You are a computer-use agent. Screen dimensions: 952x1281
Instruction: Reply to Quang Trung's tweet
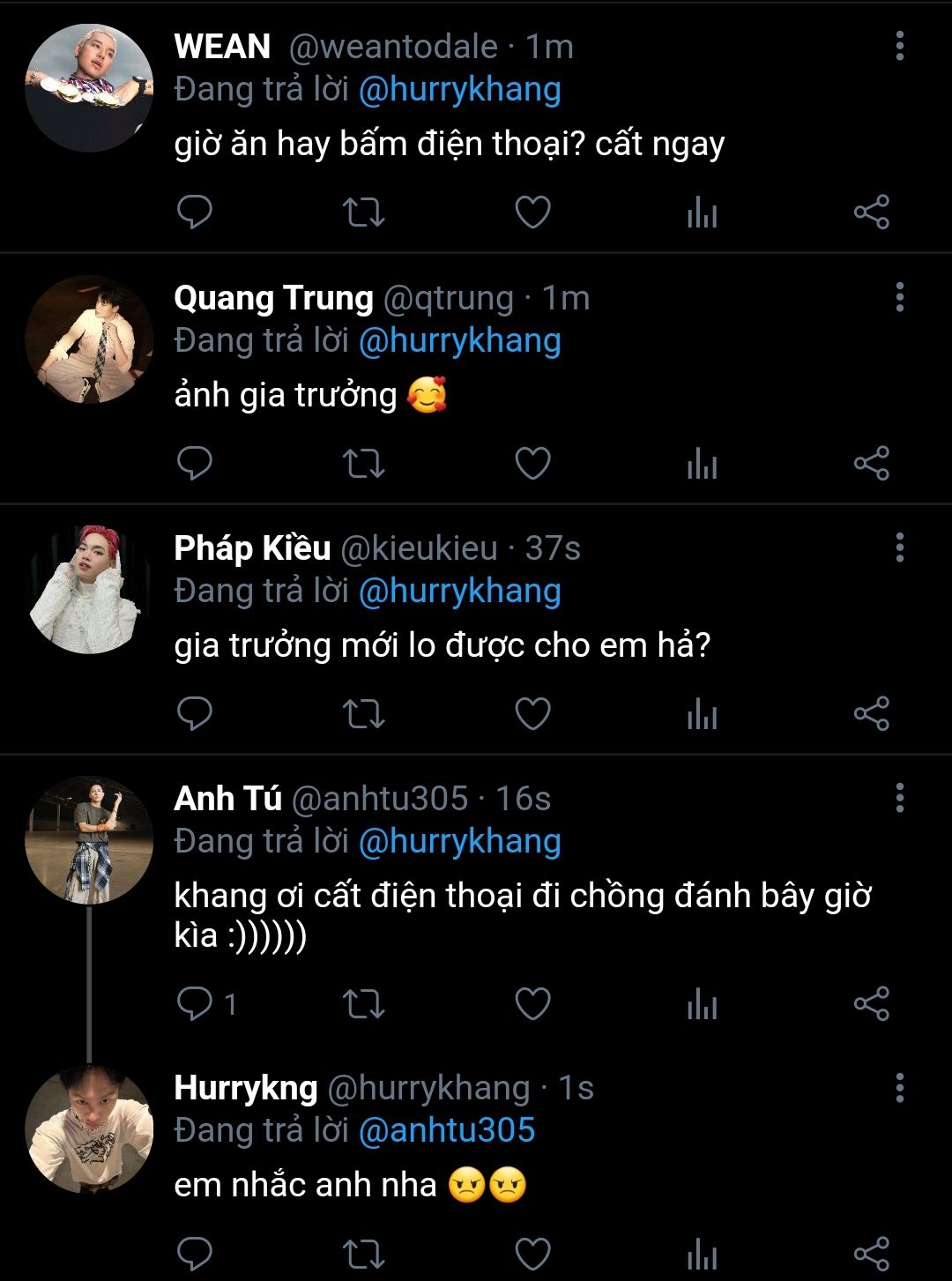195,463
